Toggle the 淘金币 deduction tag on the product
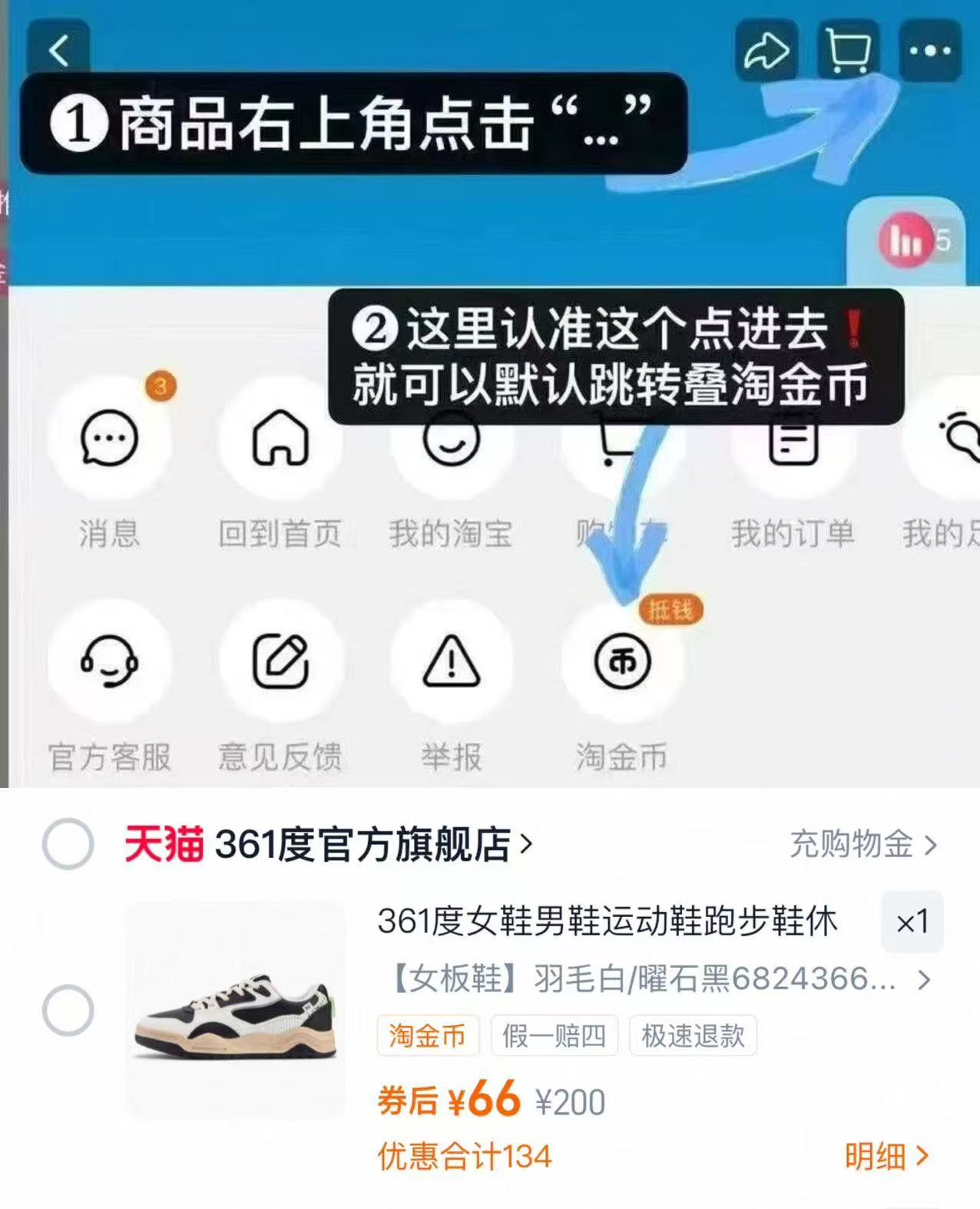This screenshot has width=980, height=1209. pos(428,1035)
